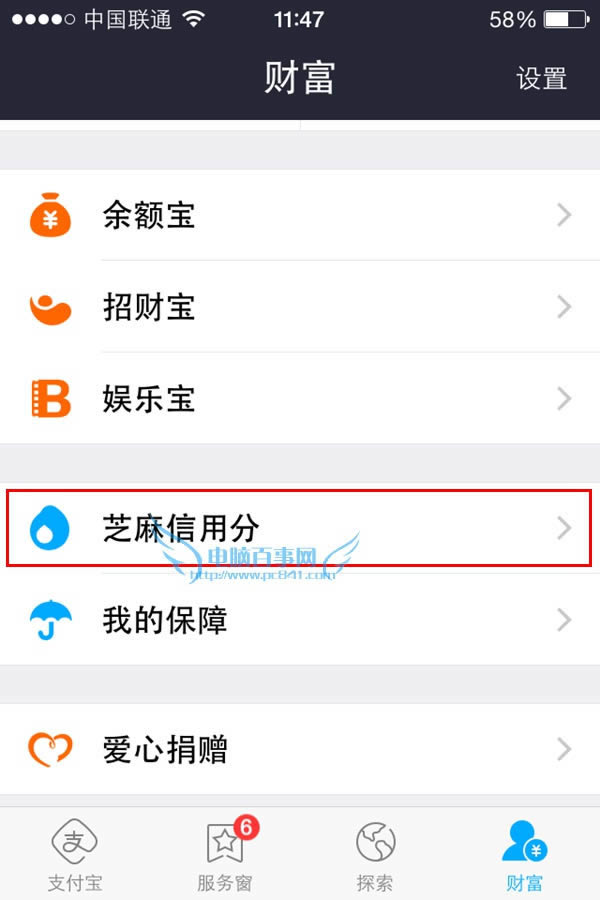600x900 pixels.
Task: Open the 余额宝 row
Action: pos(300,215)
